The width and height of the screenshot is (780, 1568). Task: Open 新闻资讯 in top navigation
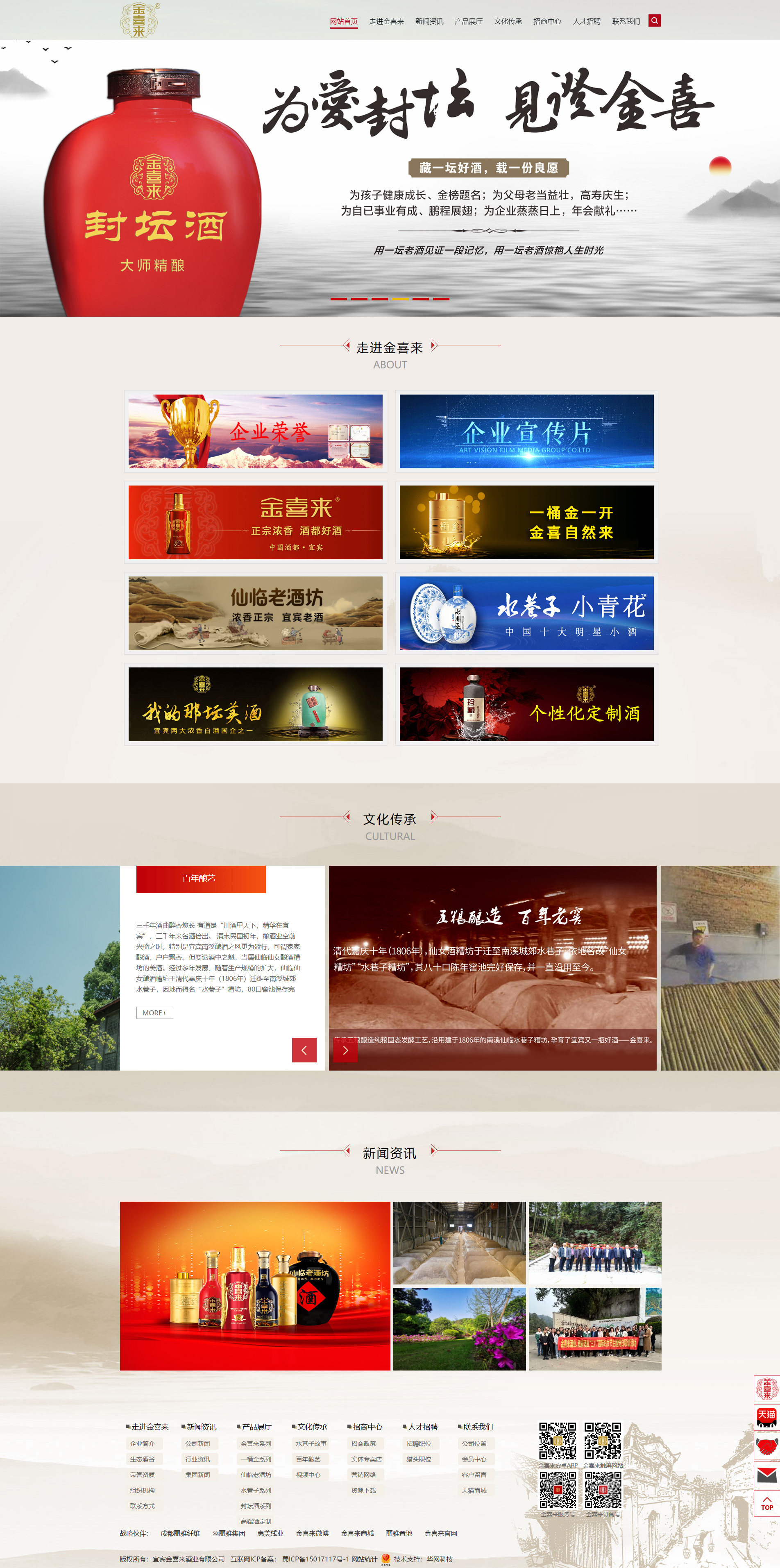(x=429, y=21)
